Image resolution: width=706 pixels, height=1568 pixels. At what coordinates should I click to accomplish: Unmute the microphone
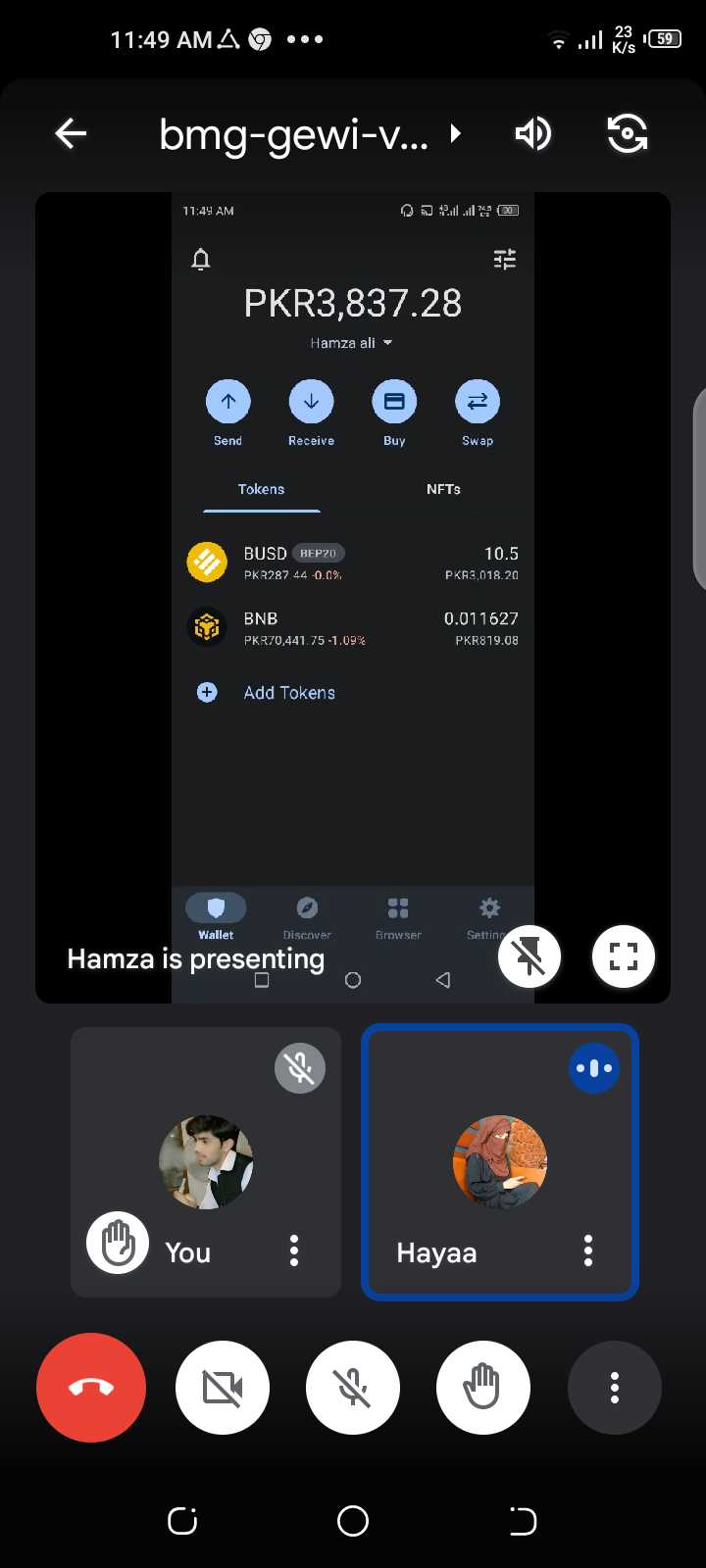pos(353,1388)
